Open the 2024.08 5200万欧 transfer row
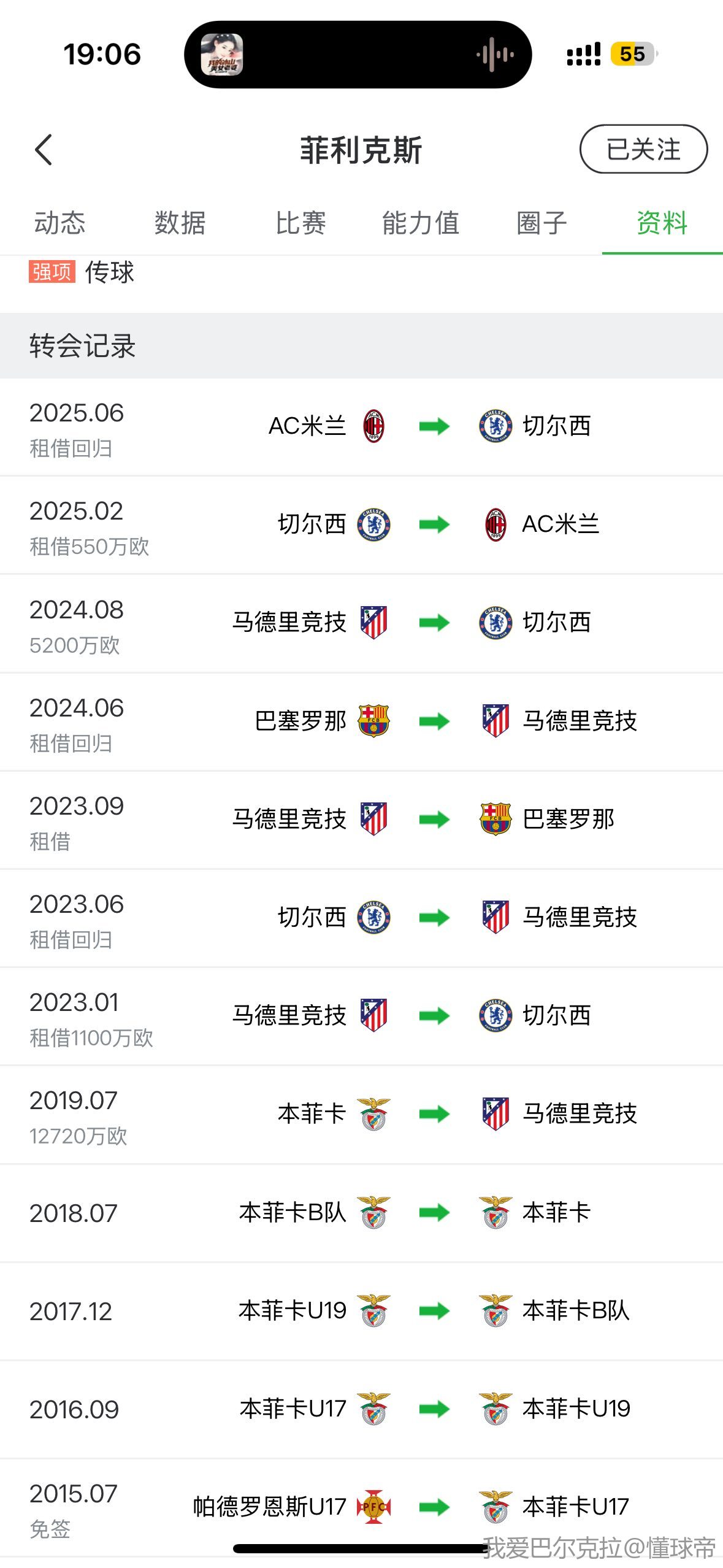The image size is (723, 1568). point(361,623)
